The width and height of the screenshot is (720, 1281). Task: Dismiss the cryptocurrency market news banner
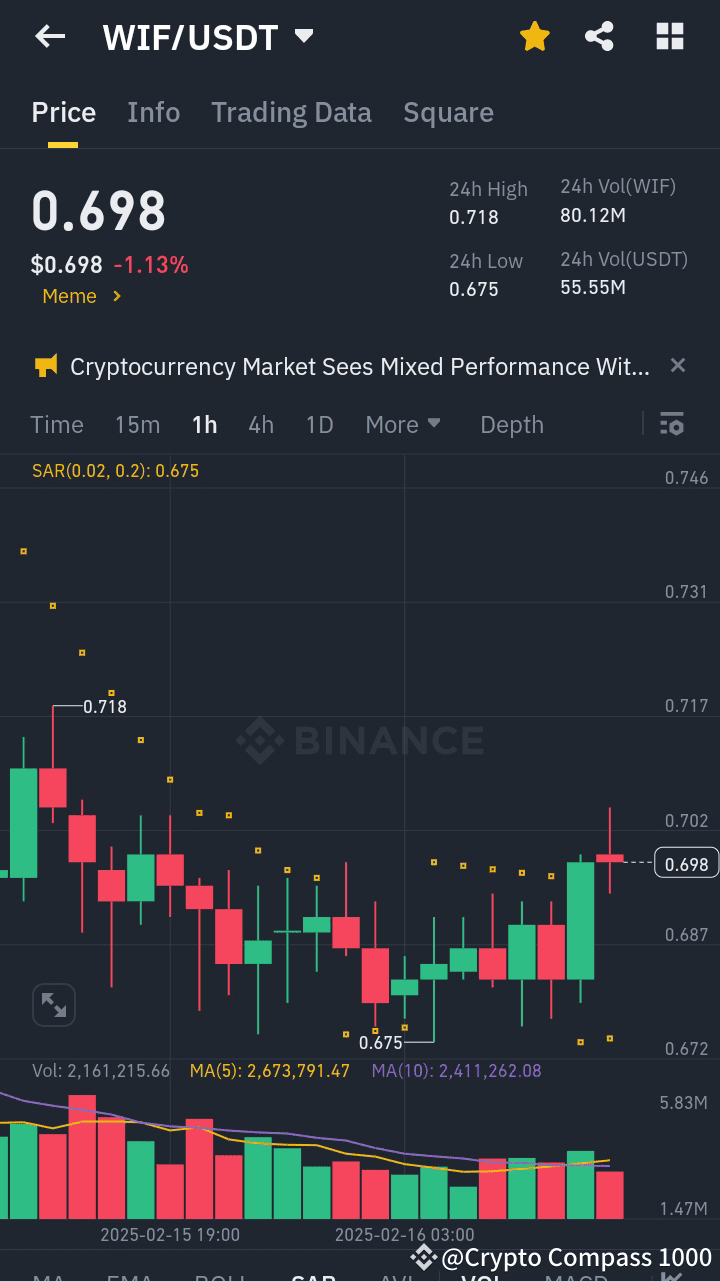[x=678, y=365]
